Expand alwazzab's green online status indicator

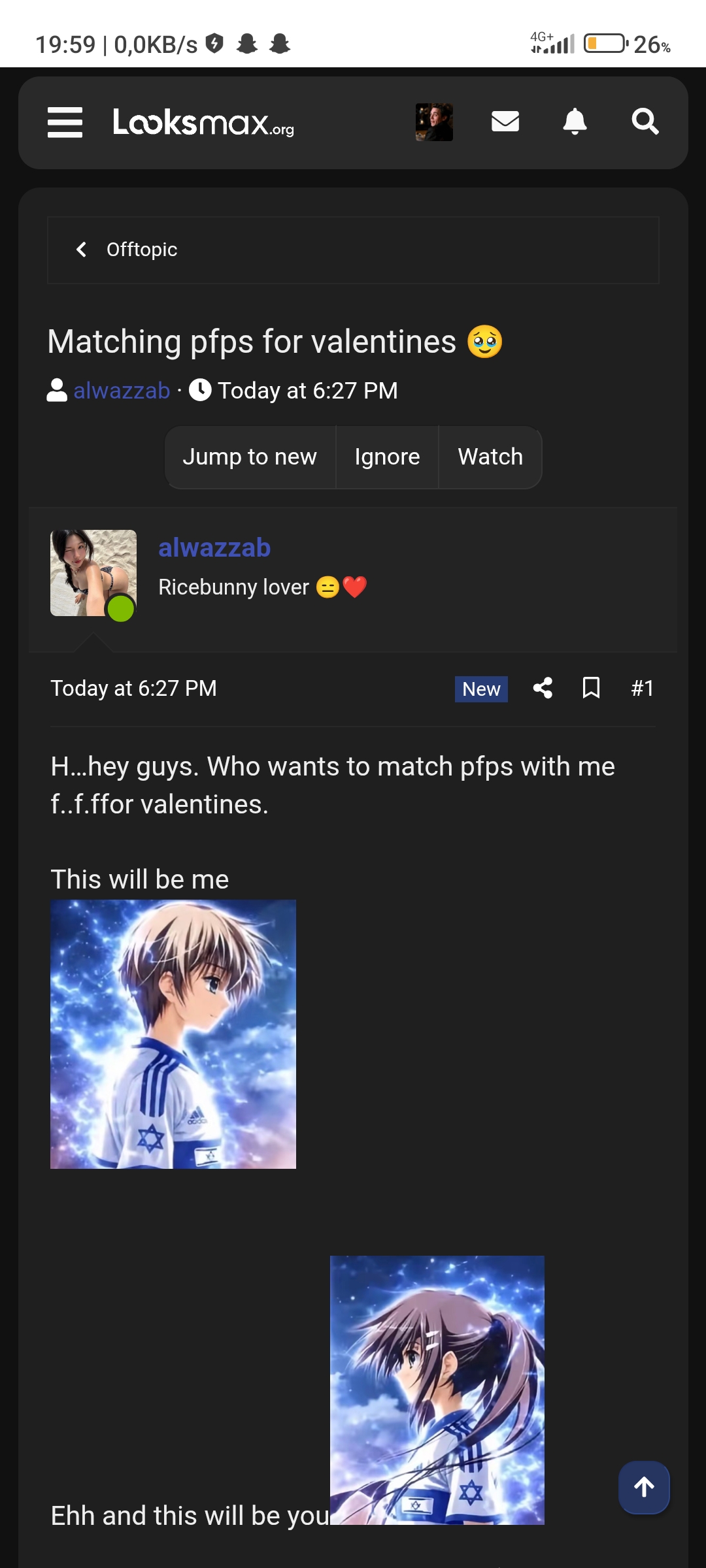(121, 609)
